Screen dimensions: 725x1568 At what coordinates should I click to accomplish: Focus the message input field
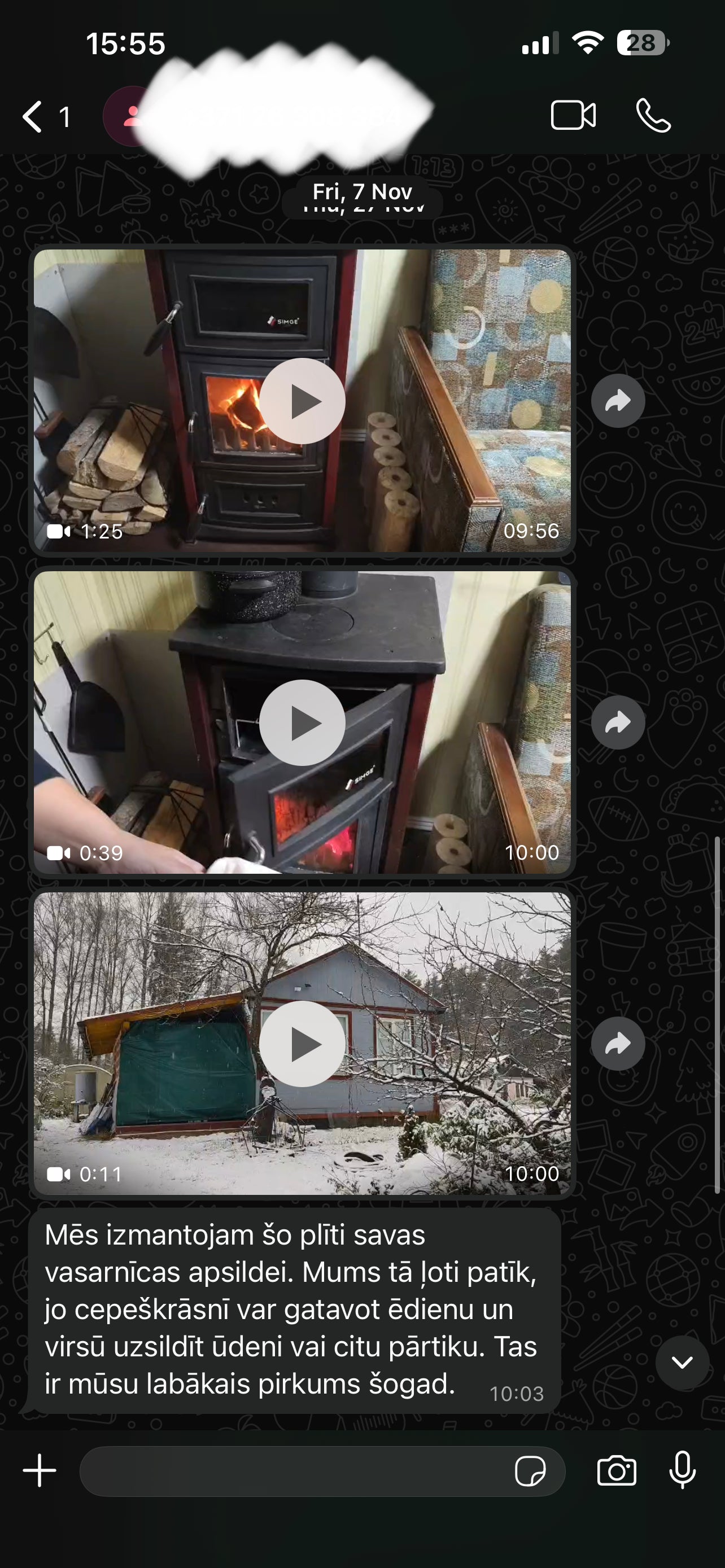pyautogui.click(x=292, y=1471)
